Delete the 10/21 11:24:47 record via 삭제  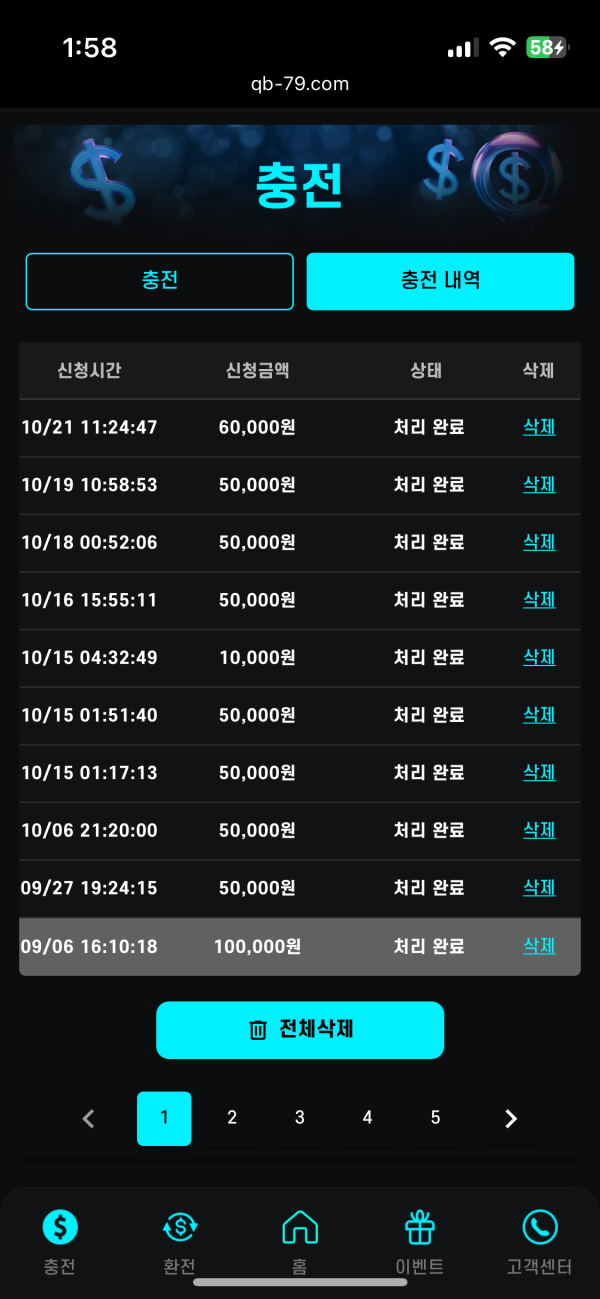[539, 427]
